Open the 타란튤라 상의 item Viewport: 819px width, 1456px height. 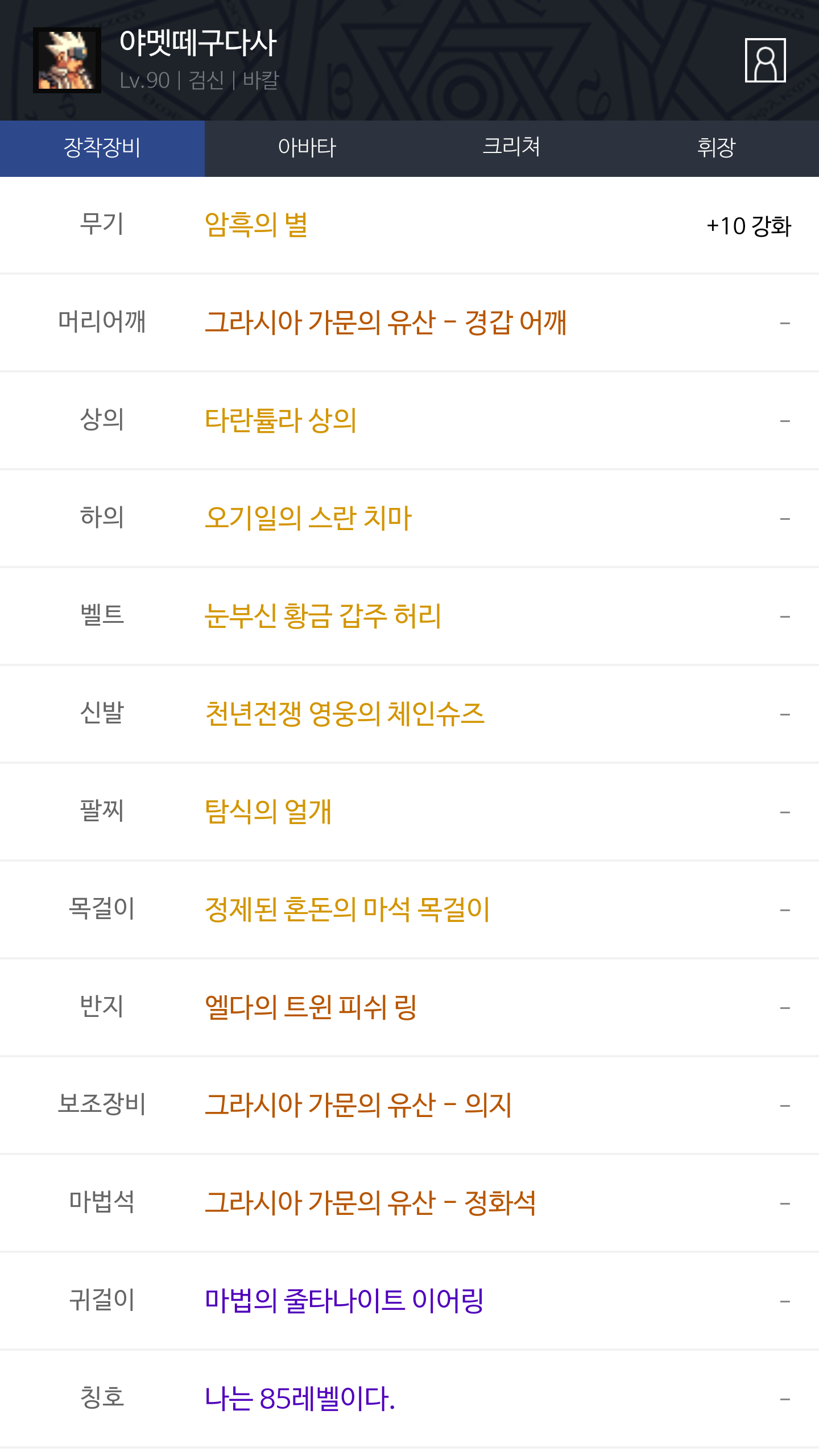coord(281,420)
